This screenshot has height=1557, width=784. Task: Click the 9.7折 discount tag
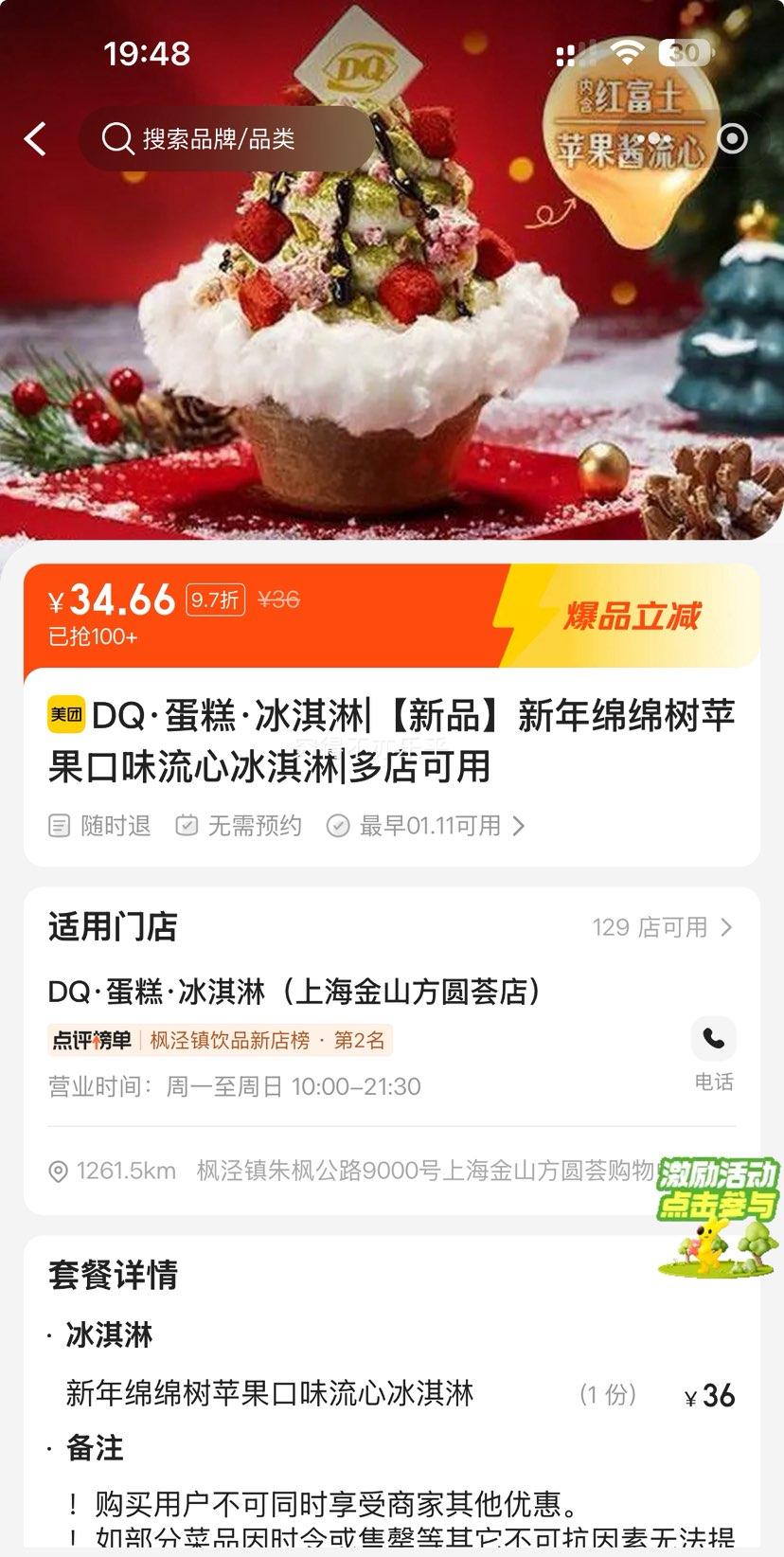(216, 600)
